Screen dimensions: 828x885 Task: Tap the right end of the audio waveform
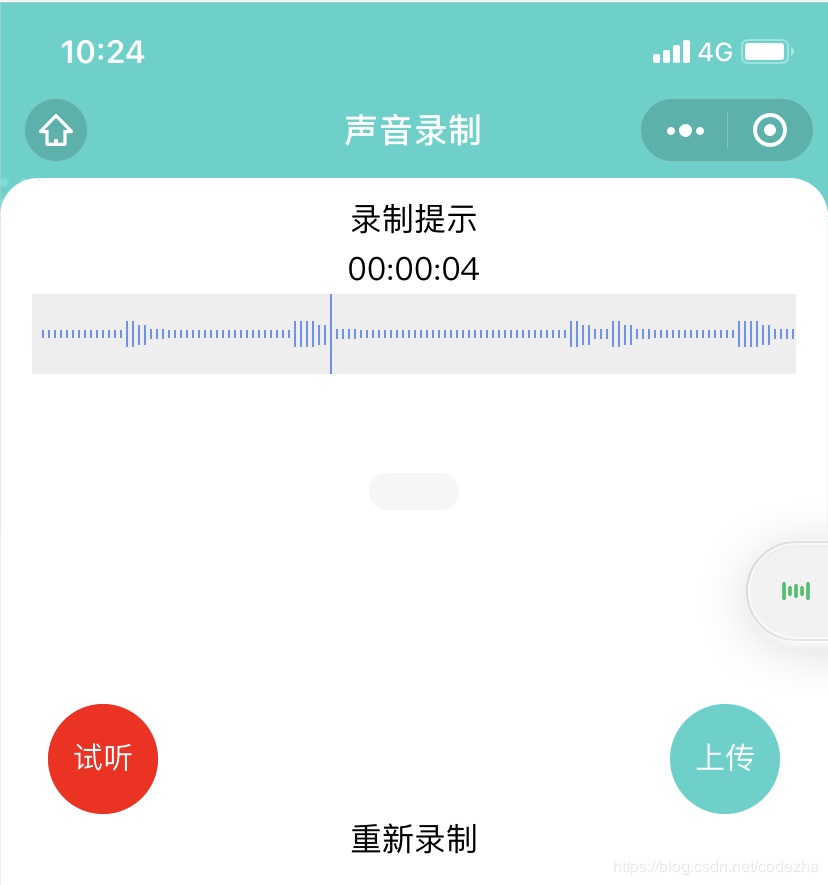pyautogui.click(x=788, y=334)
